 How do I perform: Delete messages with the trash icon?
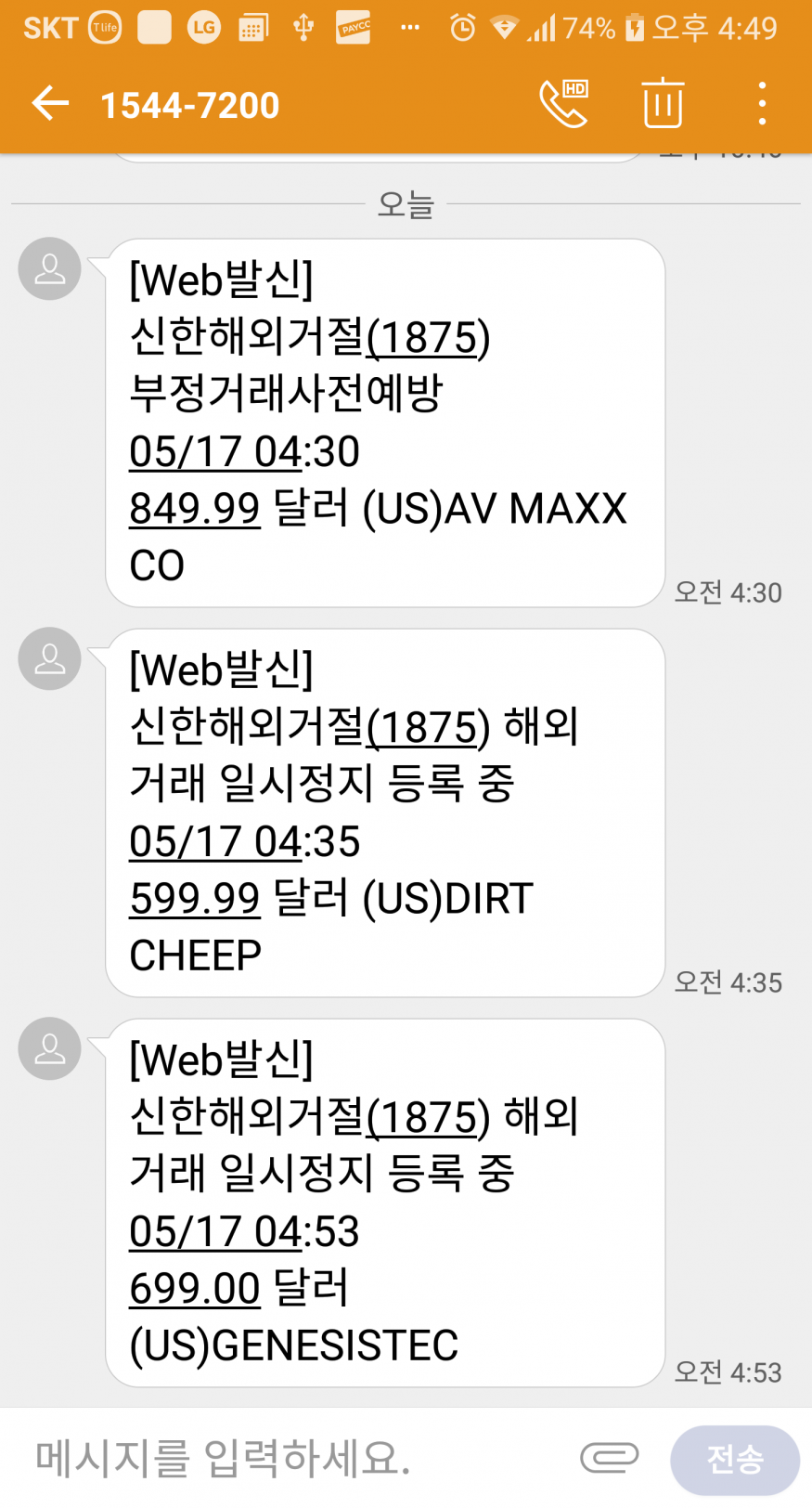pos(663,103)
